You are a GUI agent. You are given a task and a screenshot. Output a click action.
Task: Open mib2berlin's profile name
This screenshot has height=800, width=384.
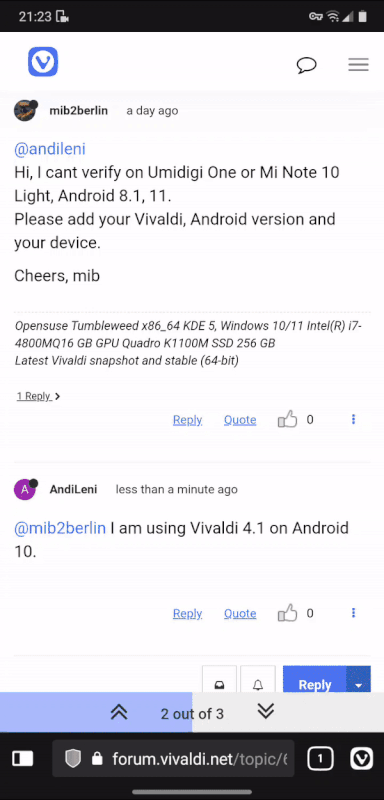click(x=79, y=111)
